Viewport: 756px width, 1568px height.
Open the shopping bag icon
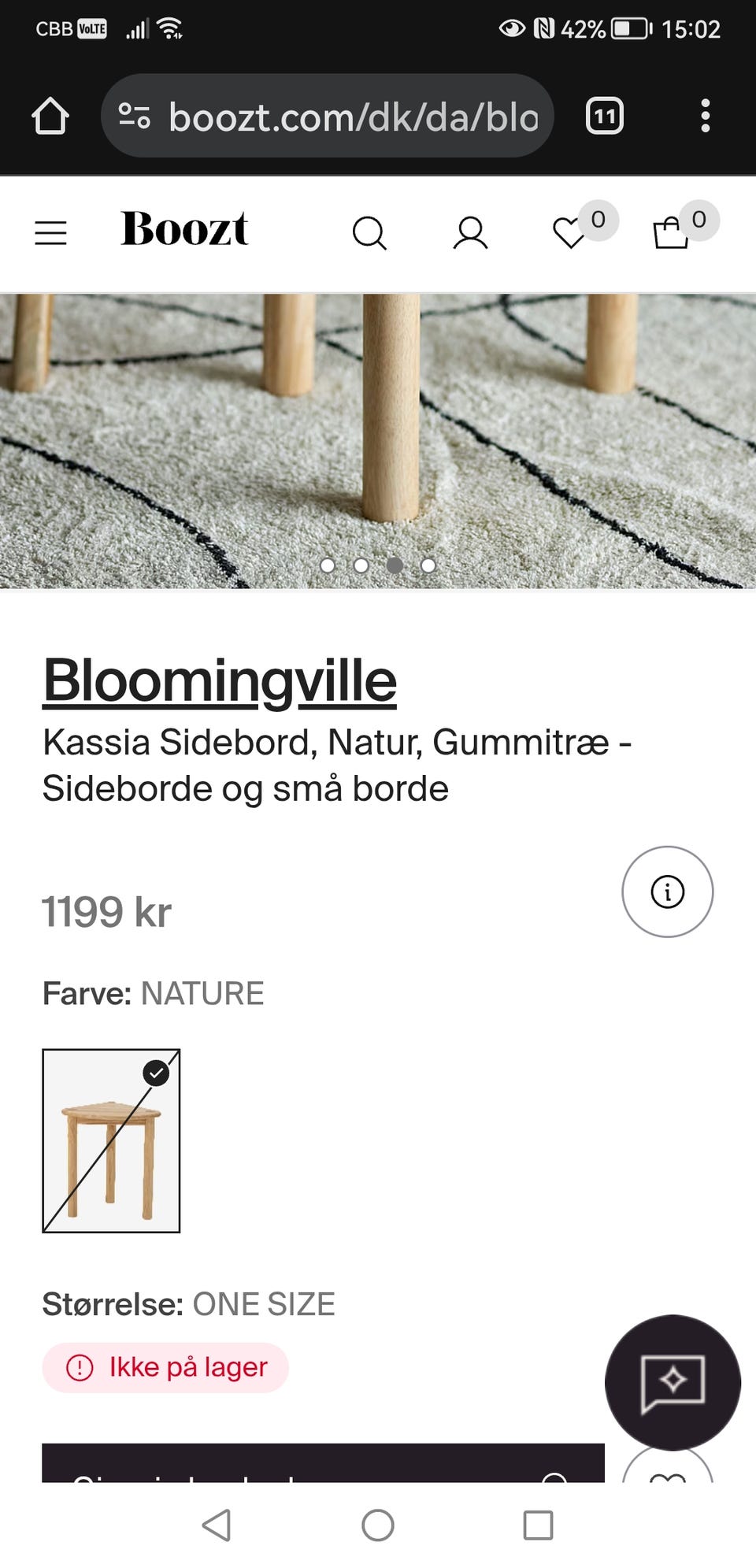coord(671,232)
